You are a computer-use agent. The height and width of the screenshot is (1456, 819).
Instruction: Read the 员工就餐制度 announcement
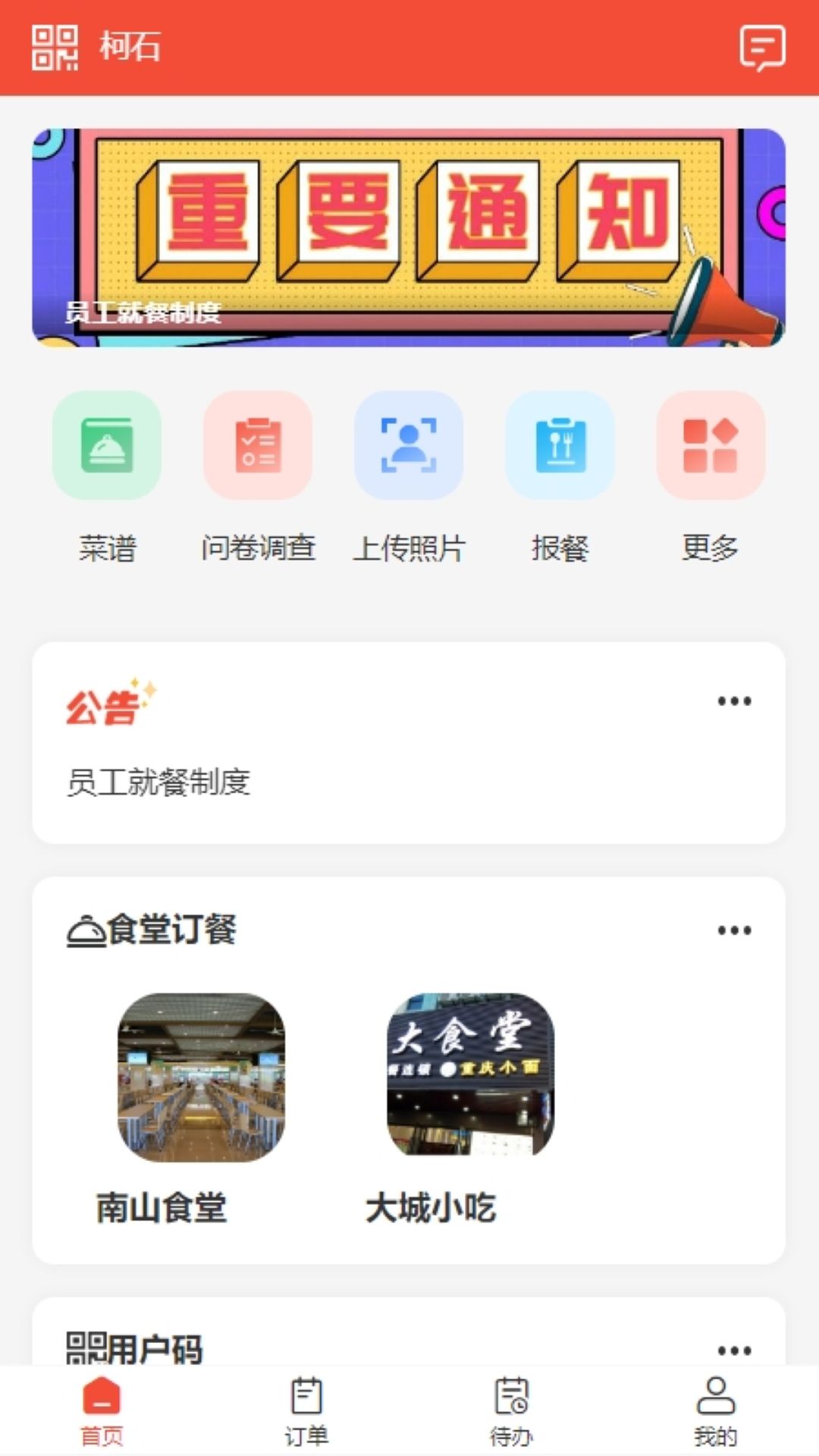[158, 782]
